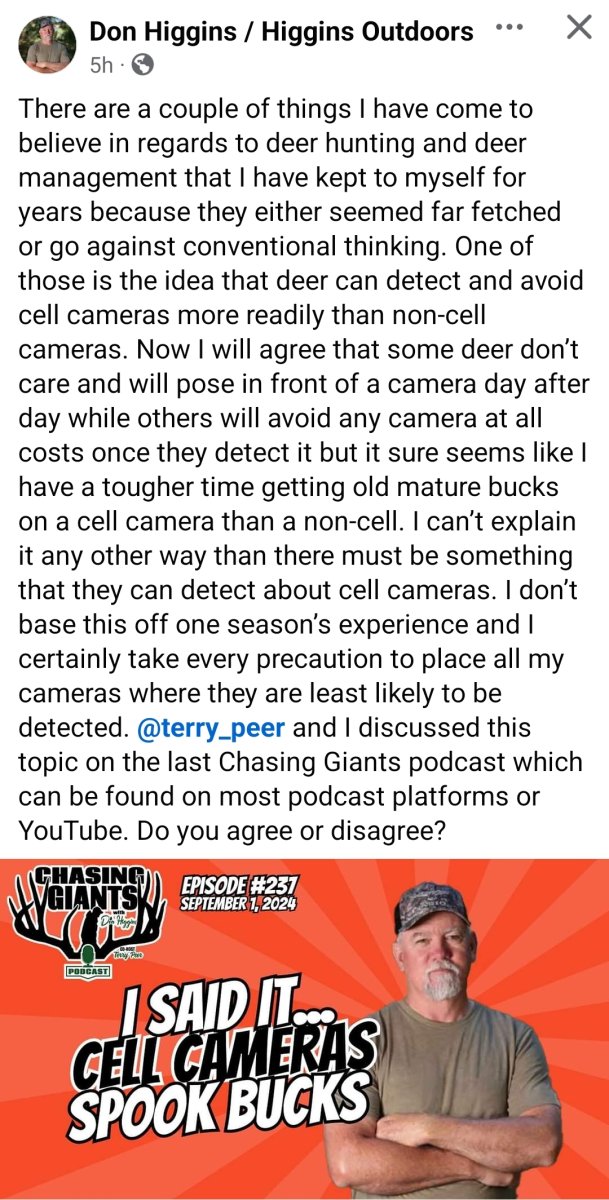Open the Don Higgins / Higgins Outdoors page

click(x=281, y=32)
